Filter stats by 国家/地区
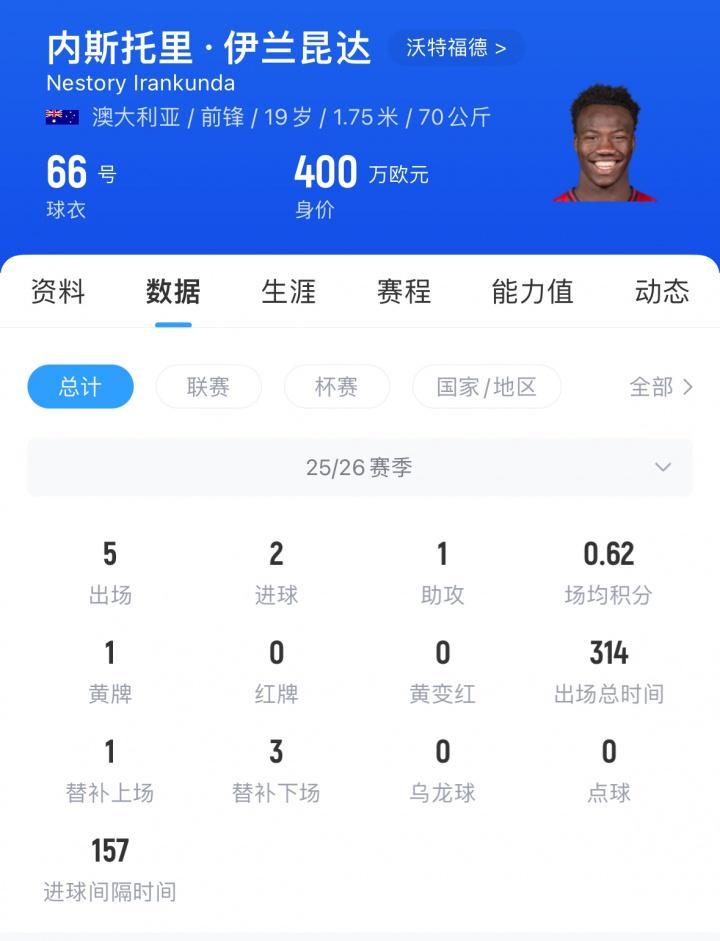The height and width of the screenshot is (941, 720). tap(486, 387)
